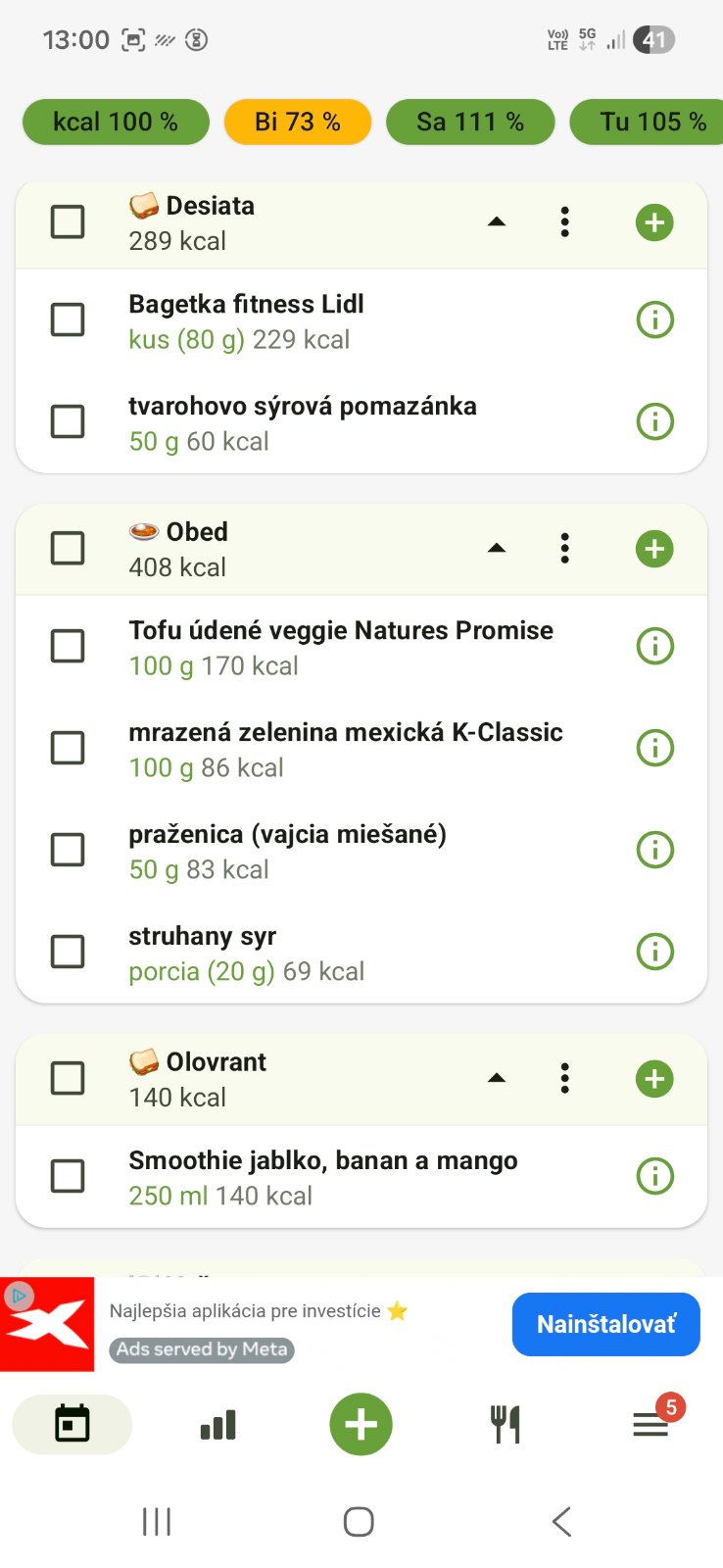View info for struhany syr
The height and width of the screenshot is (1568, 723).
tap(654, 952)
